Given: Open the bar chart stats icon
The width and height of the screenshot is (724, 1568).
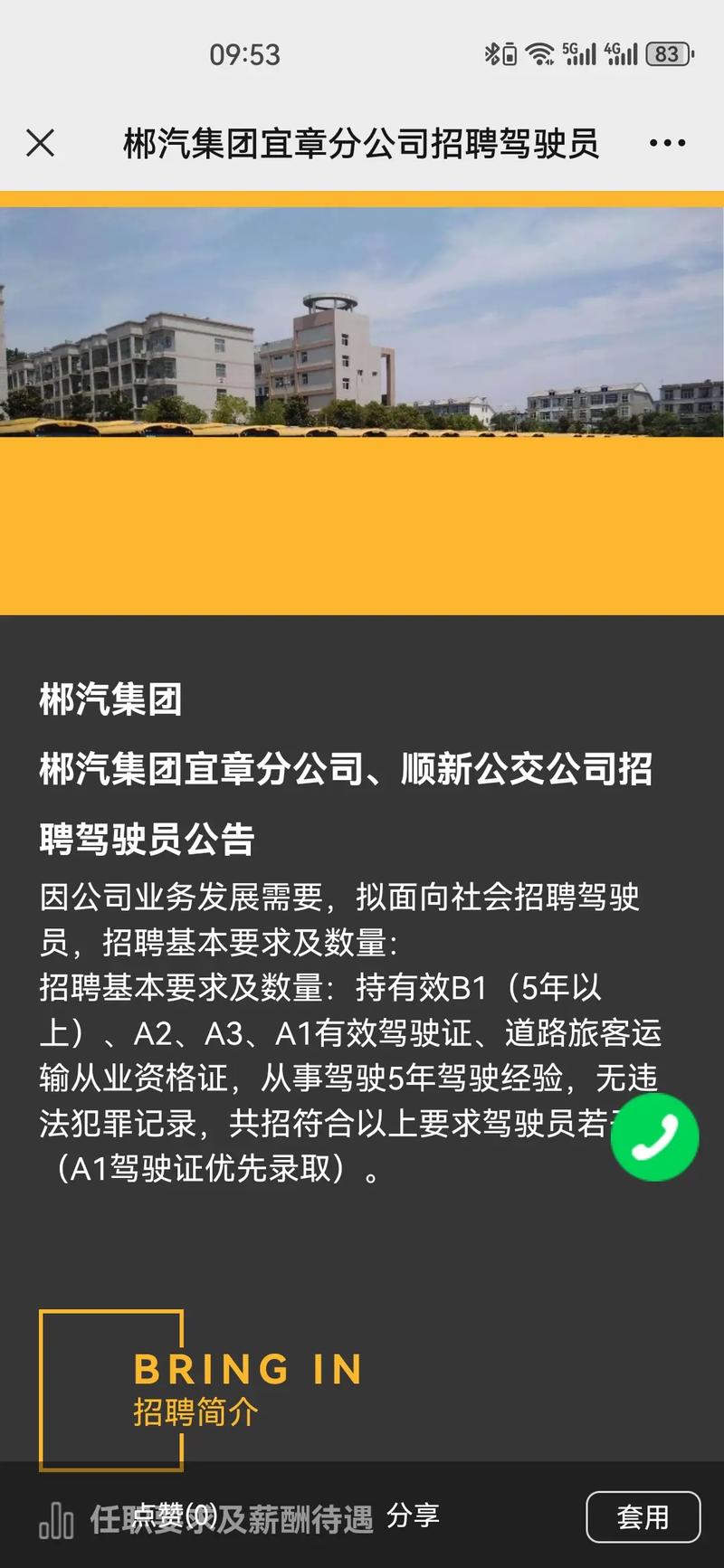Looking at the screenshot, I should coord(56,1519).
